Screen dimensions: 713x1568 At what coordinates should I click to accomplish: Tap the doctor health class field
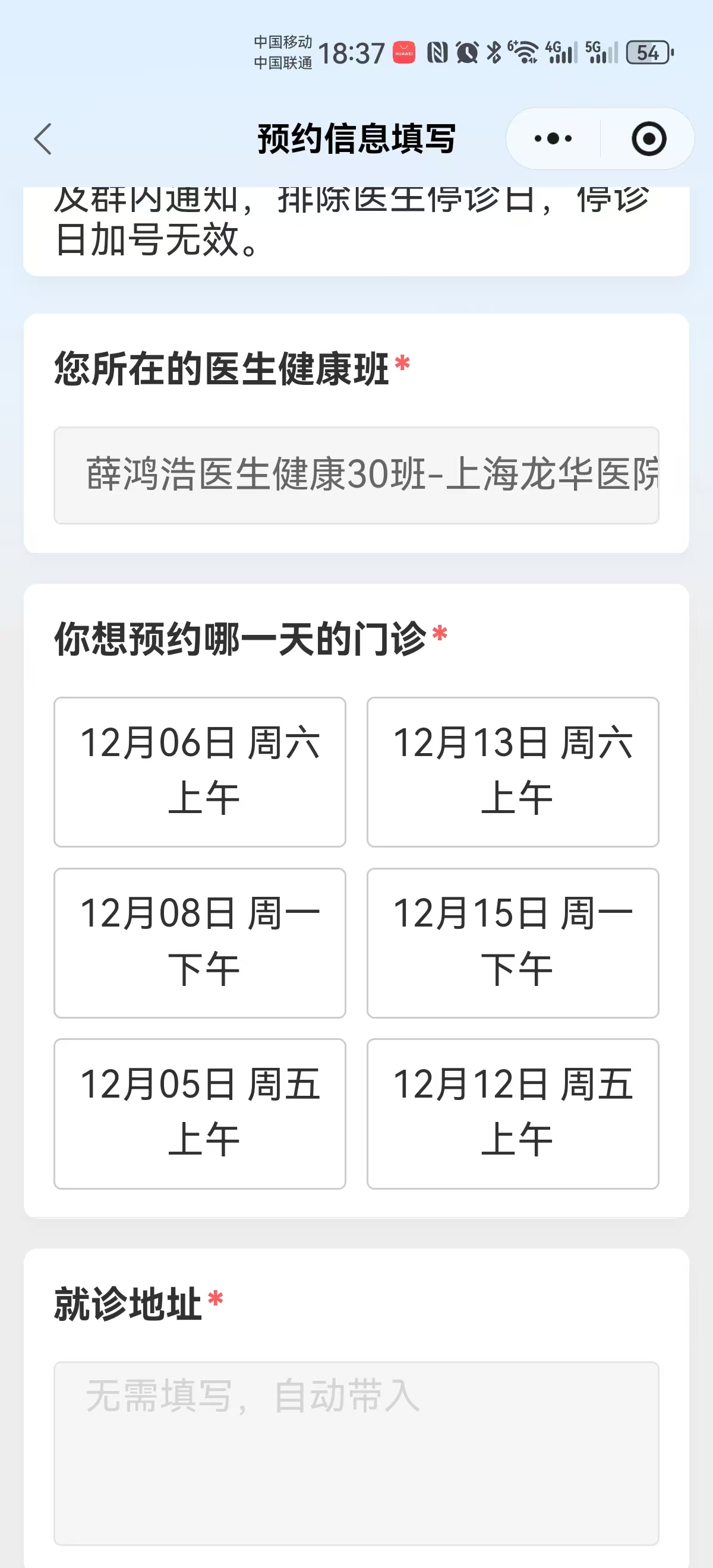pyautogui.click(x=356, y=475)
